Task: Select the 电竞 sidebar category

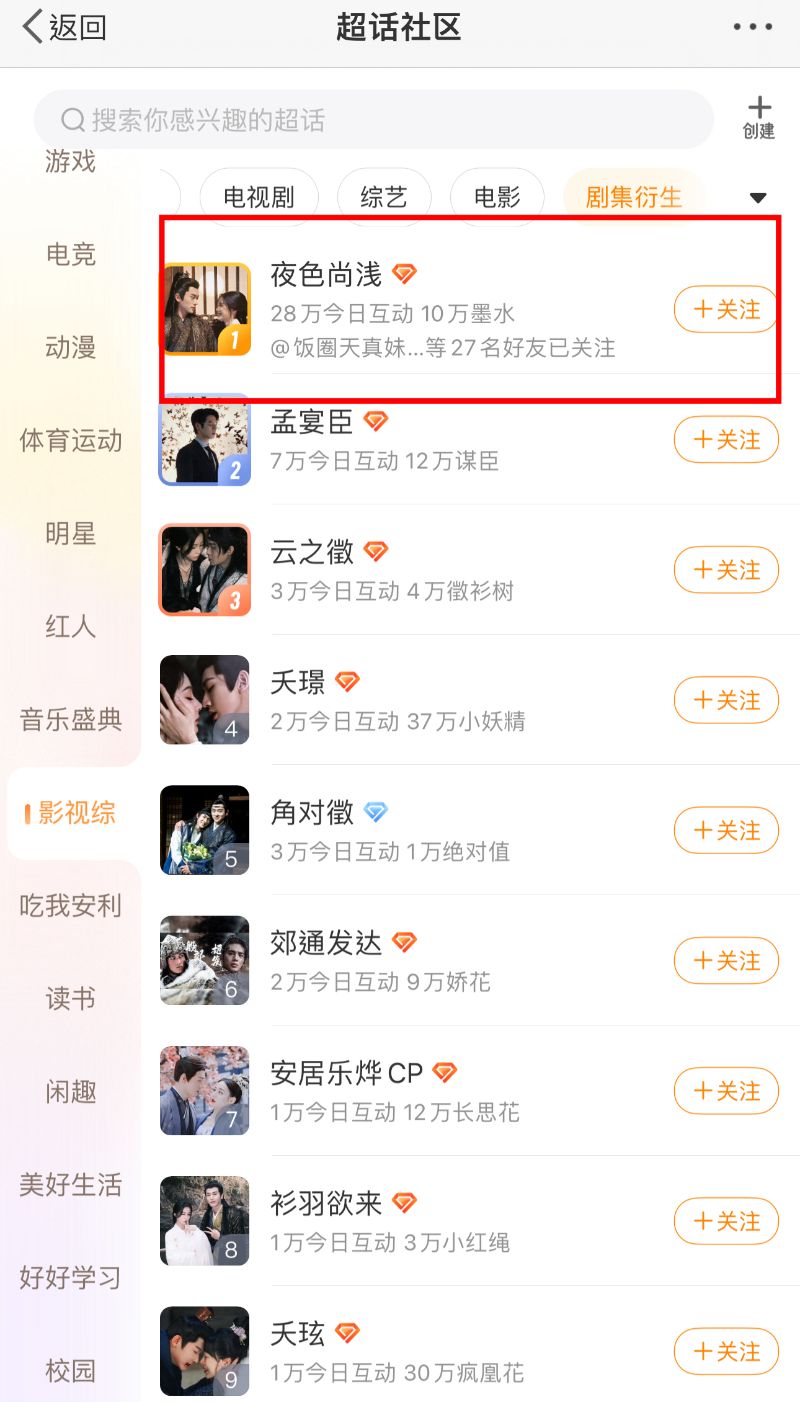Action: click(70, 254)
